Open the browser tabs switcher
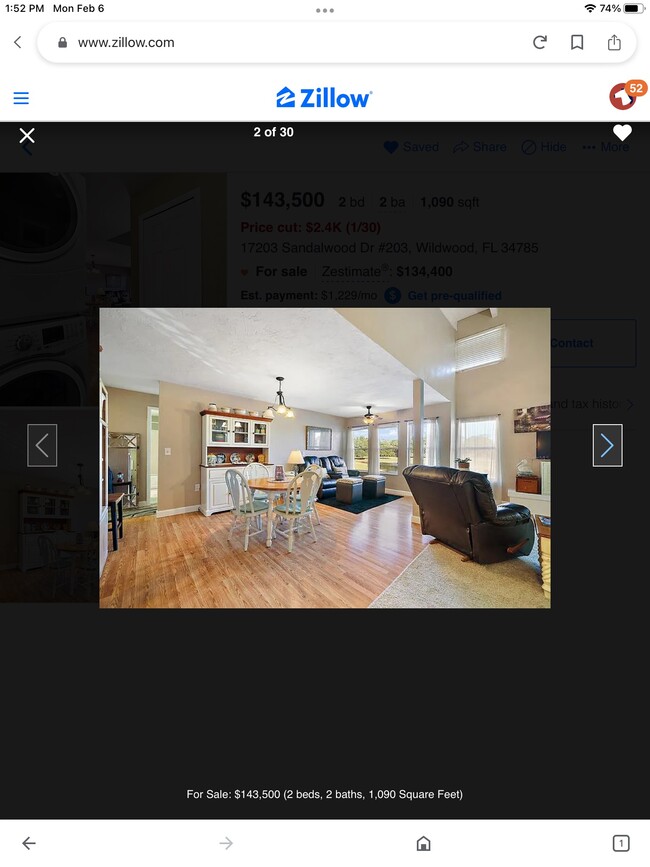 tap(620, 843)
